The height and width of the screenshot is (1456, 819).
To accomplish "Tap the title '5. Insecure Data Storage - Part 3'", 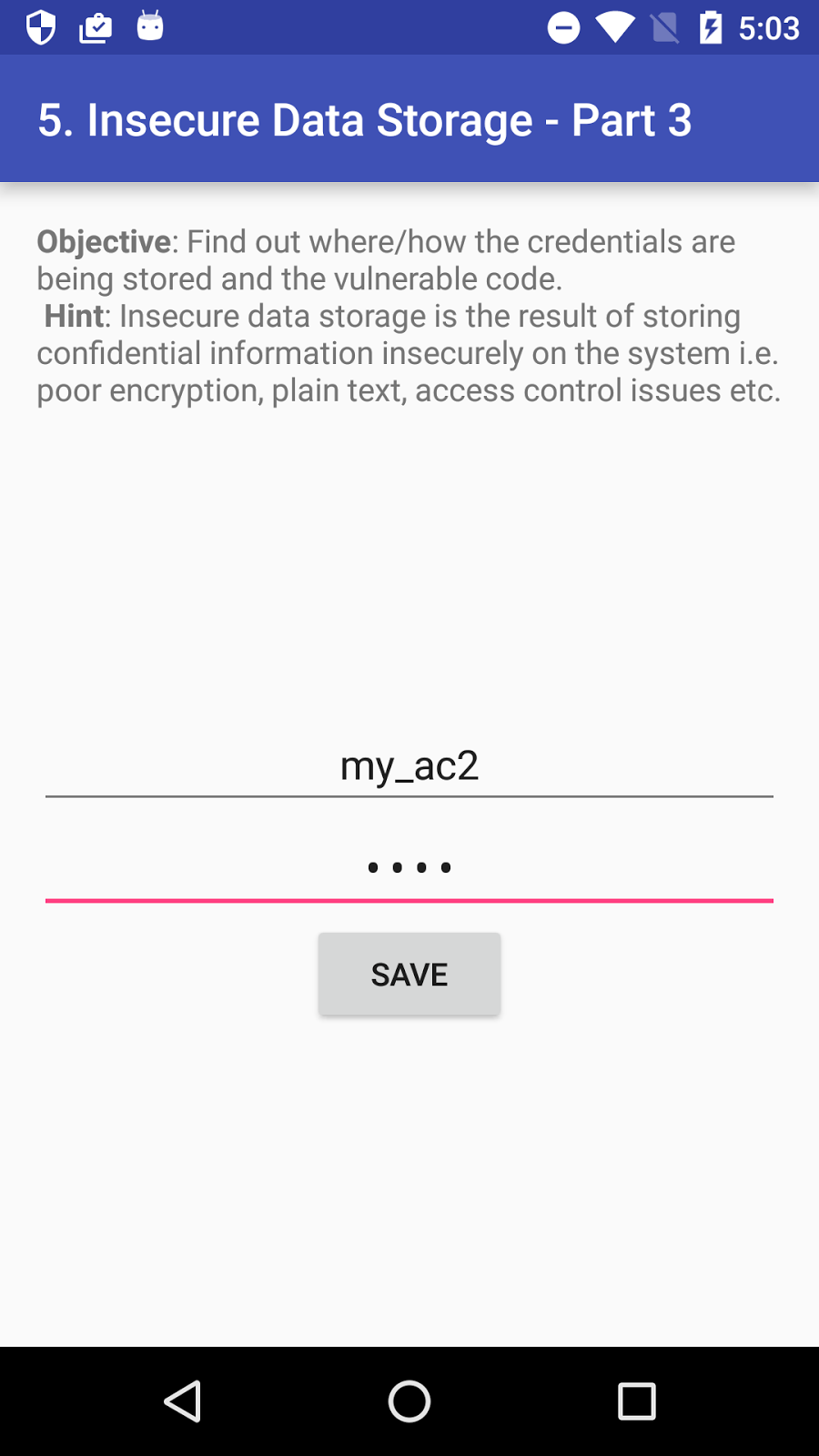I will coord(364,119).
